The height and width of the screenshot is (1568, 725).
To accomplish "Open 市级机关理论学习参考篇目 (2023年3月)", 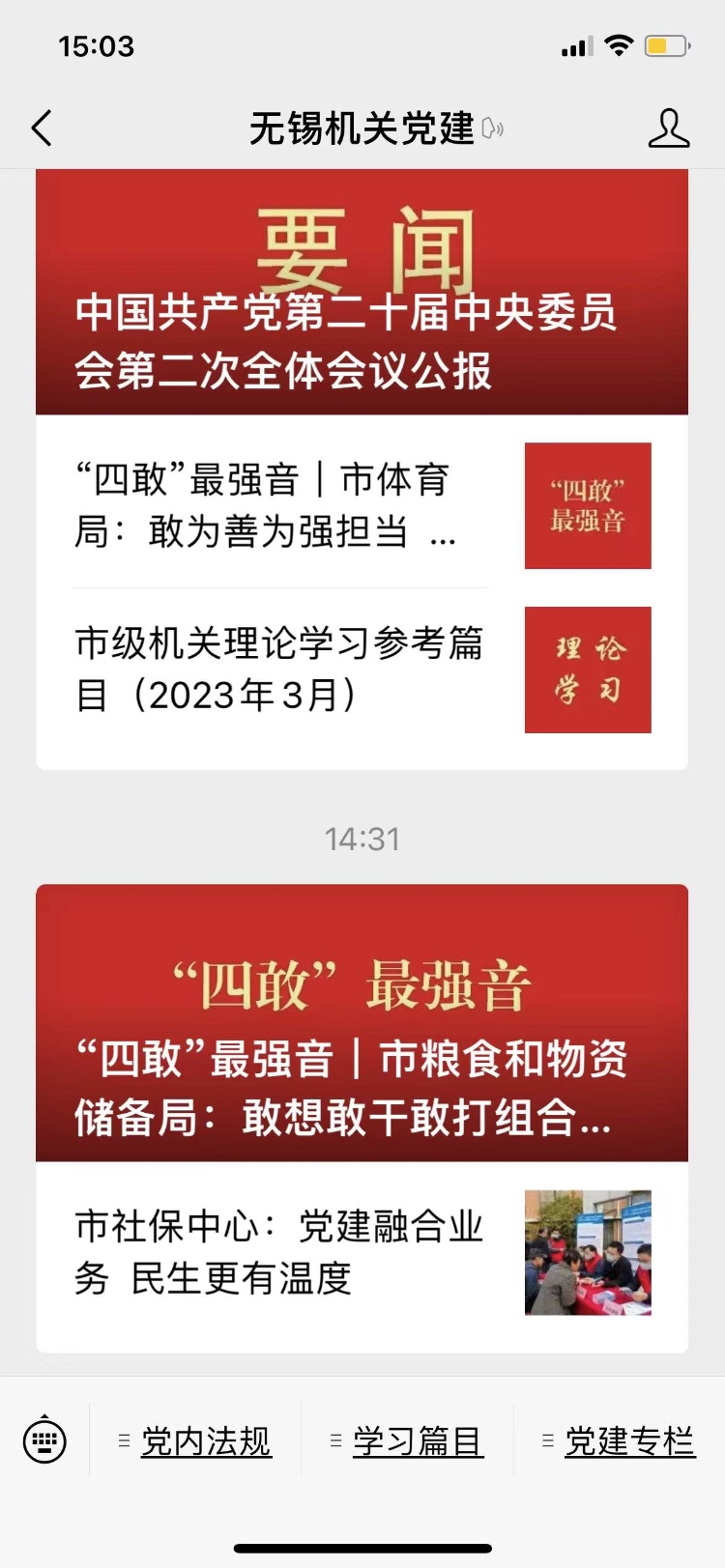I will click(362, 670).
